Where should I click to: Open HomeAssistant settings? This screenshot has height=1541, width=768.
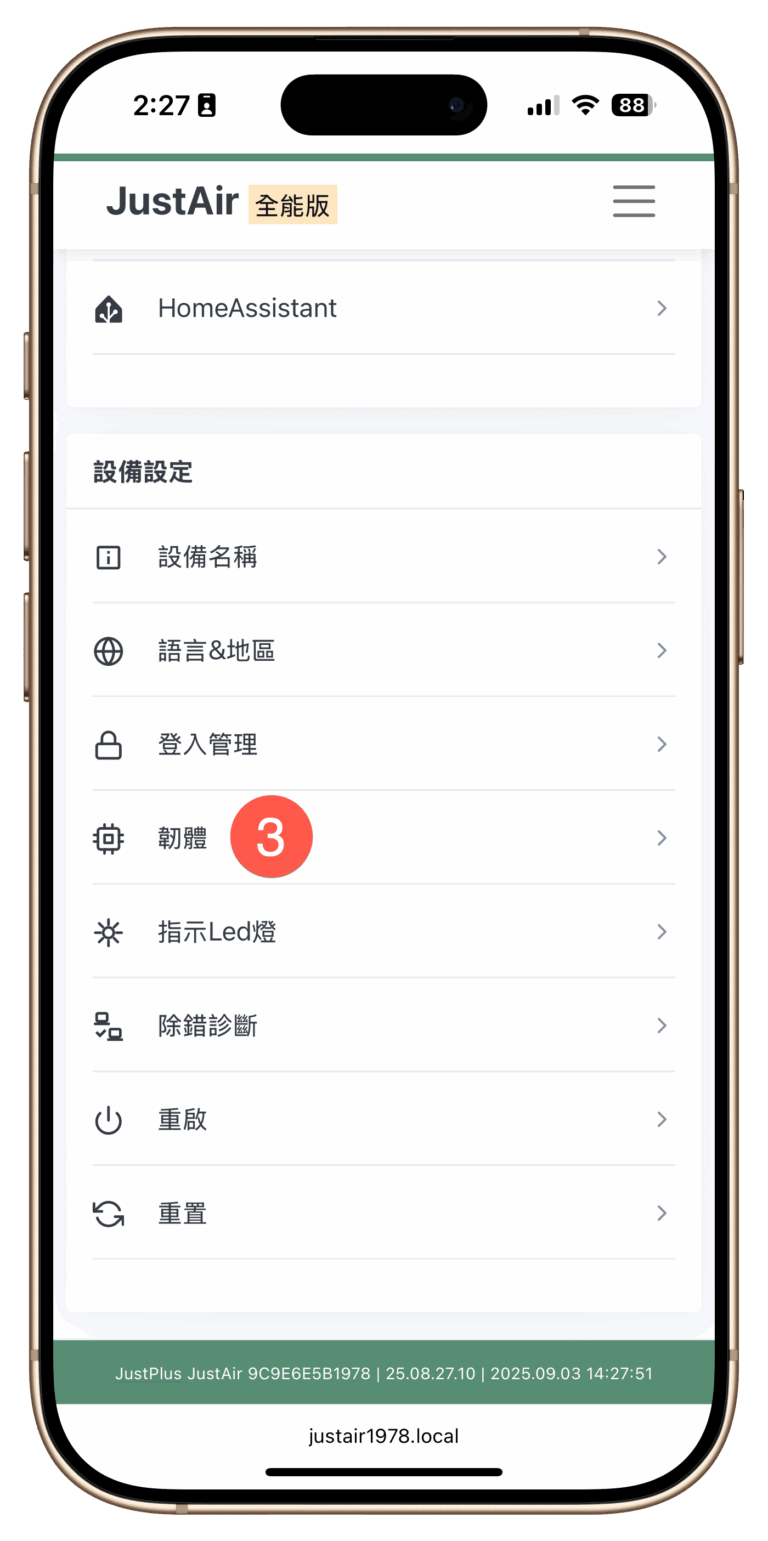pos(383,309)
